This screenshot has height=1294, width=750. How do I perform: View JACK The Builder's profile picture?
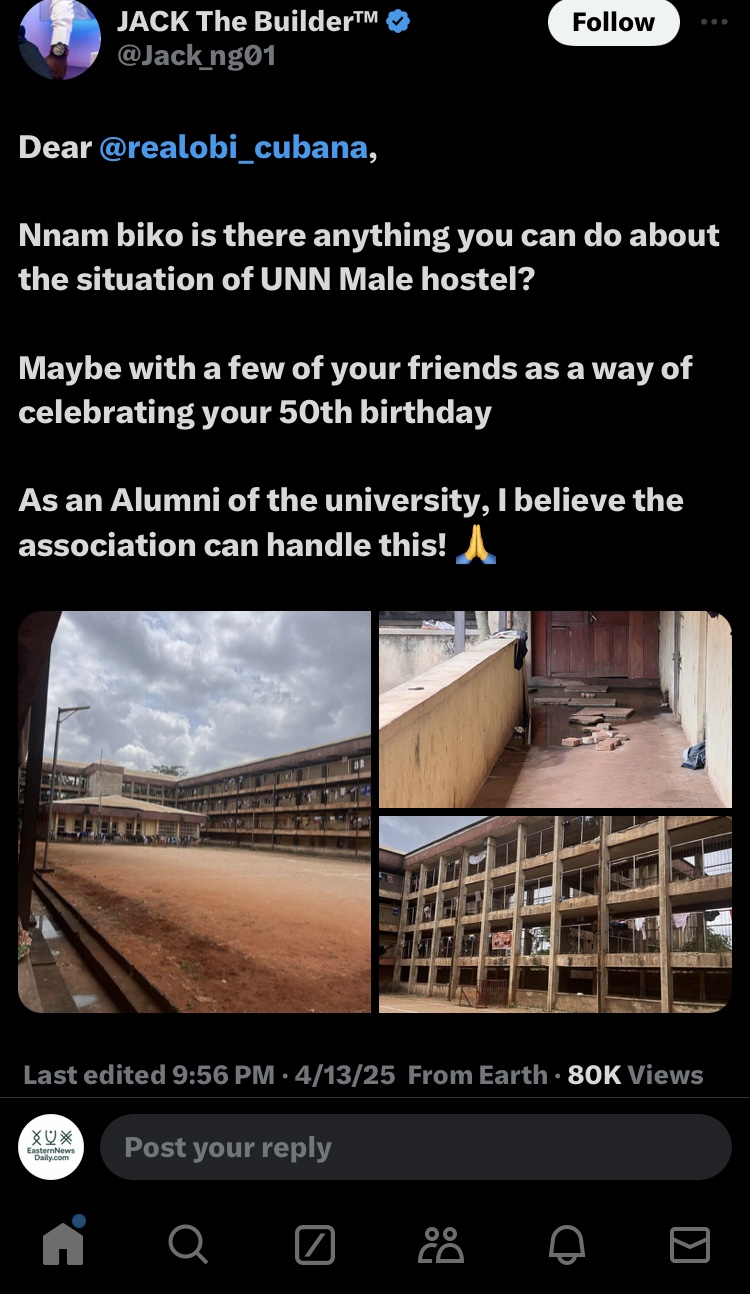click(60, 40)
